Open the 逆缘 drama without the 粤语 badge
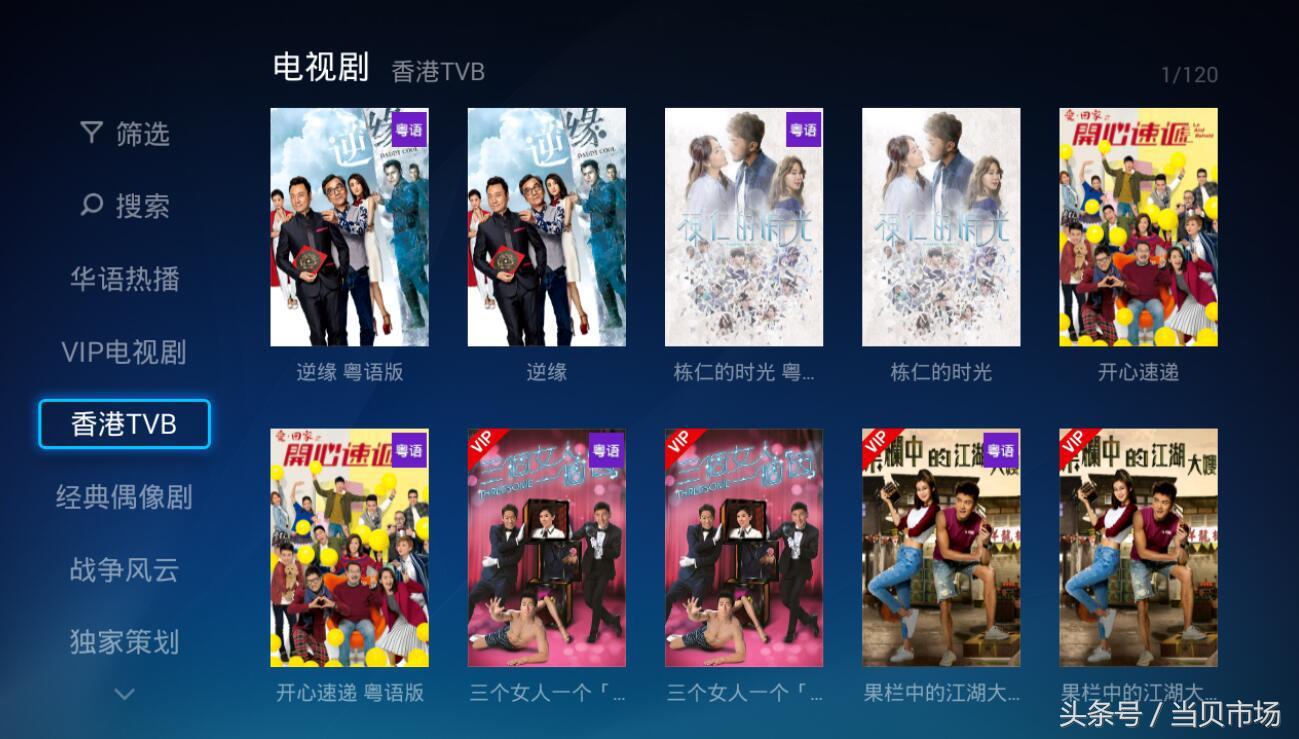 tap(546, 227)
